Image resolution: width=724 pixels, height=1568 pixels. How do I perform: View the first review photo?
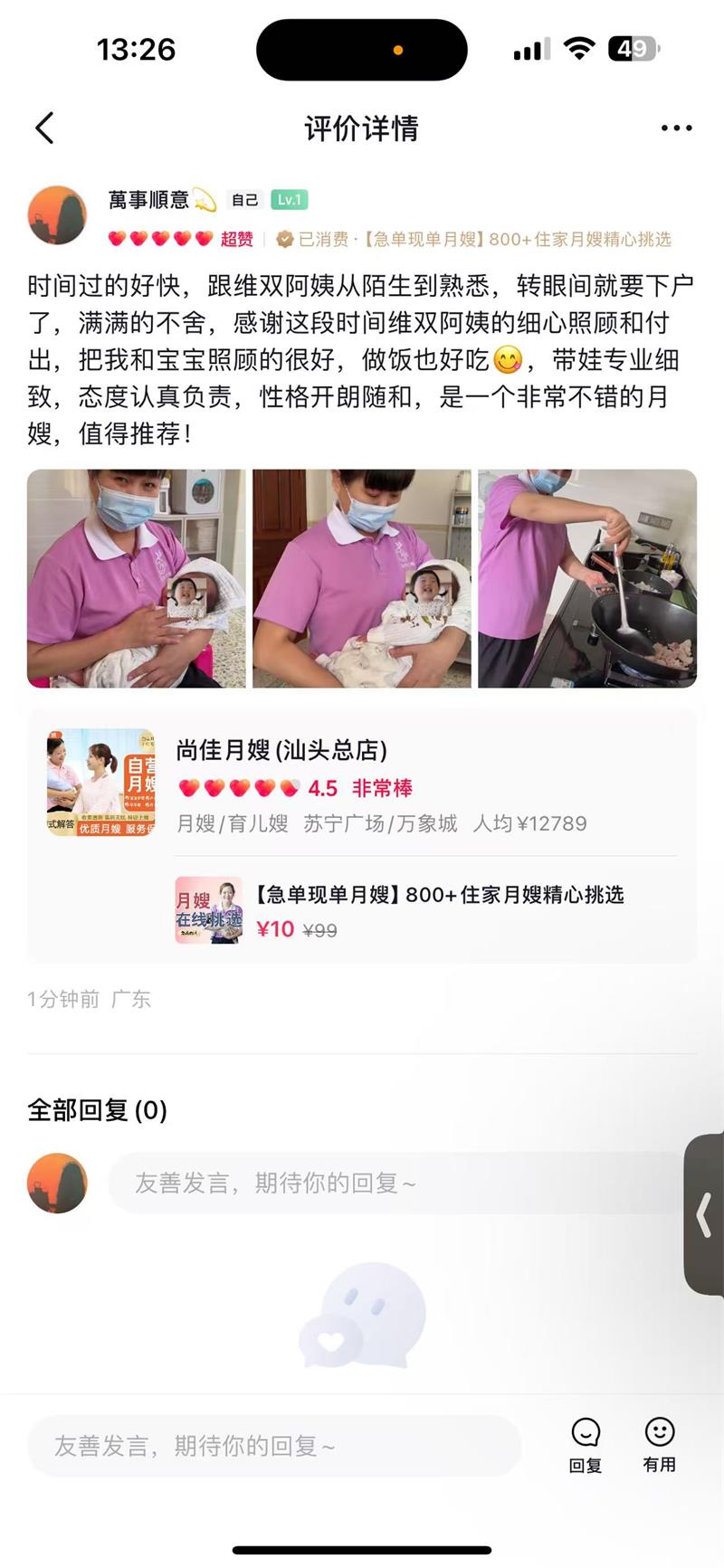137,578
